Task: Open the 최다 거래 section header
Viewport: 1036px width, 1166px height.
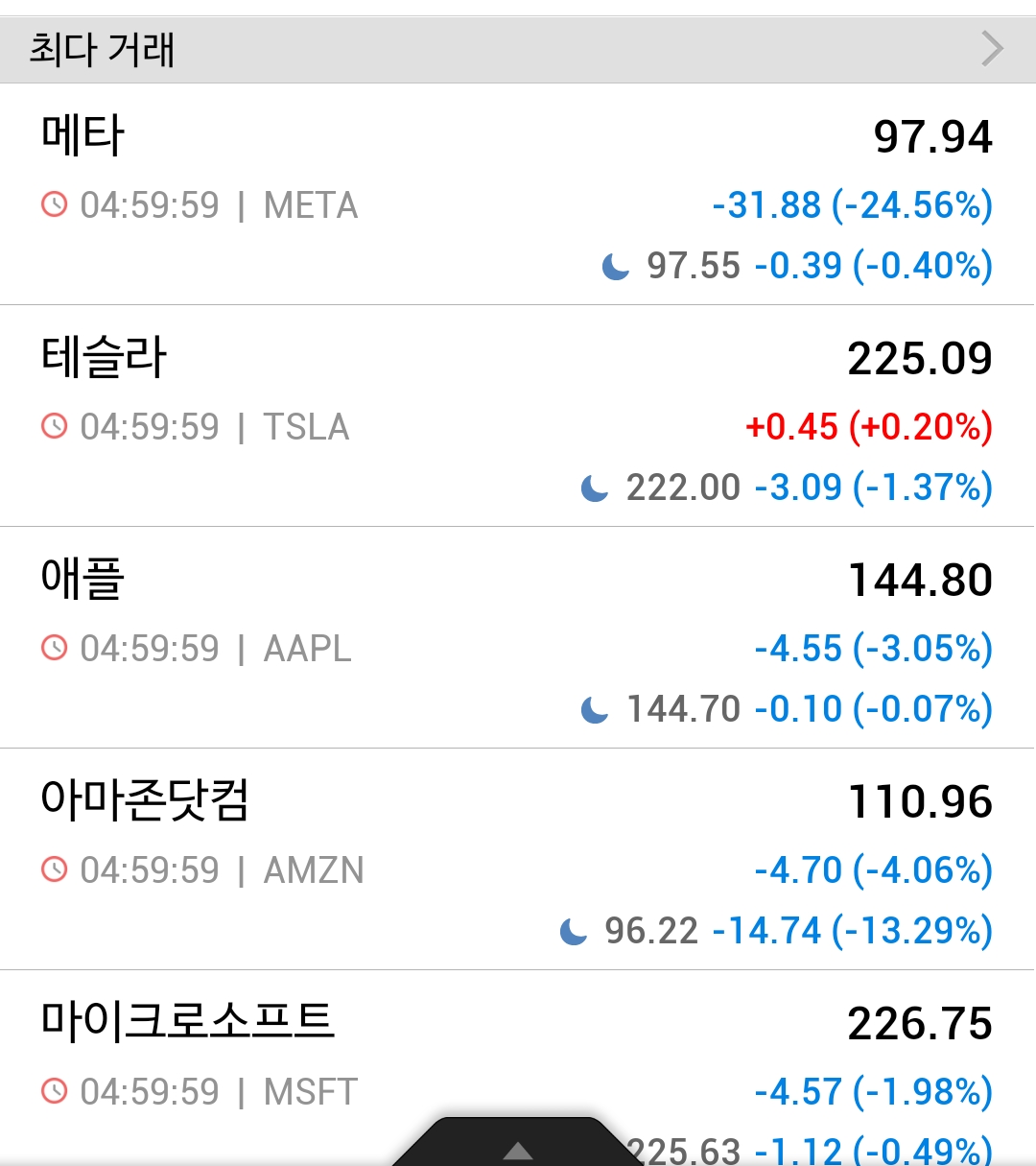Action: coord(518,49)
